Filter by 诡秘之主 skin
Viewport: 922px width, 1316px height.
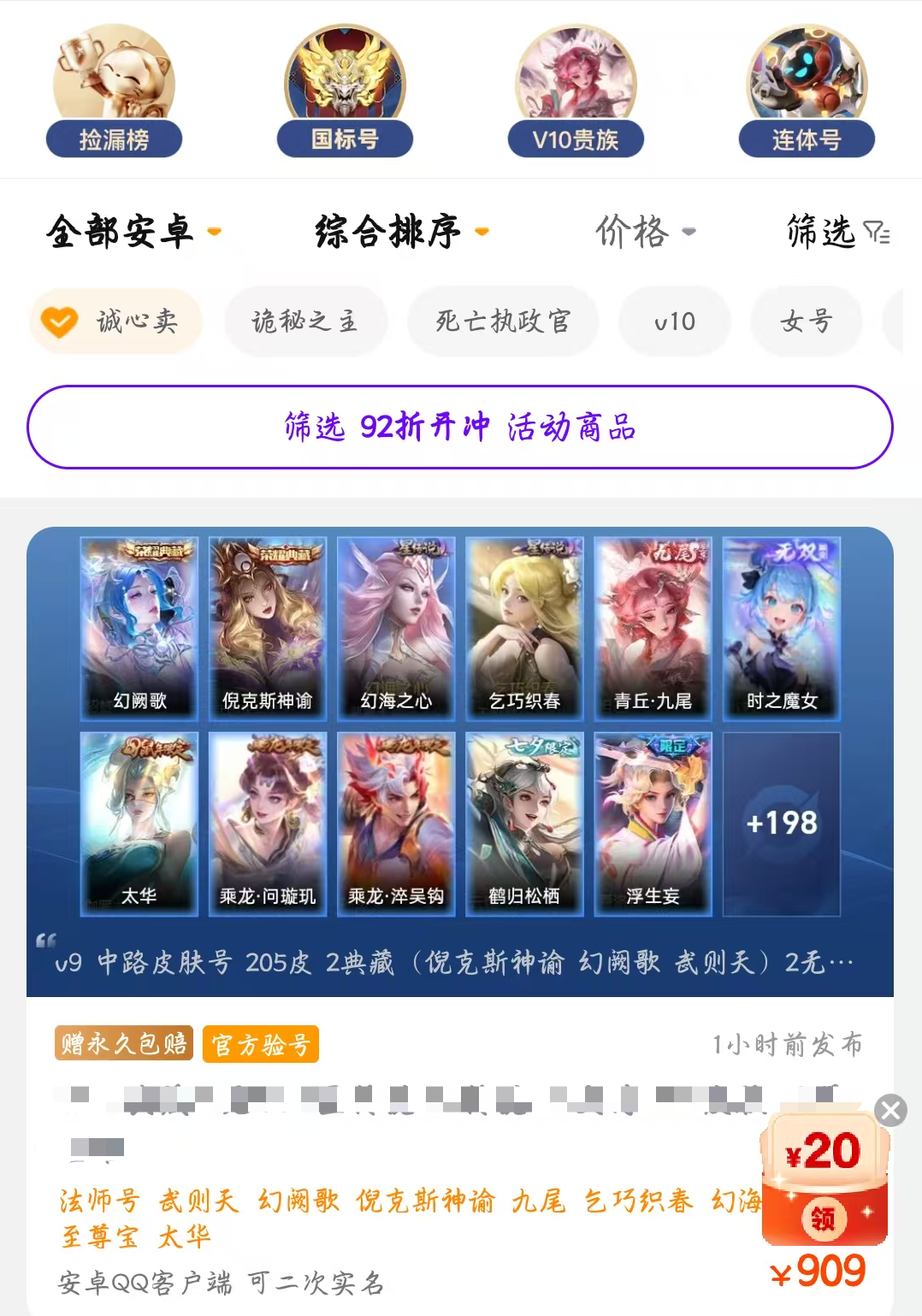(x=305, y=322)
